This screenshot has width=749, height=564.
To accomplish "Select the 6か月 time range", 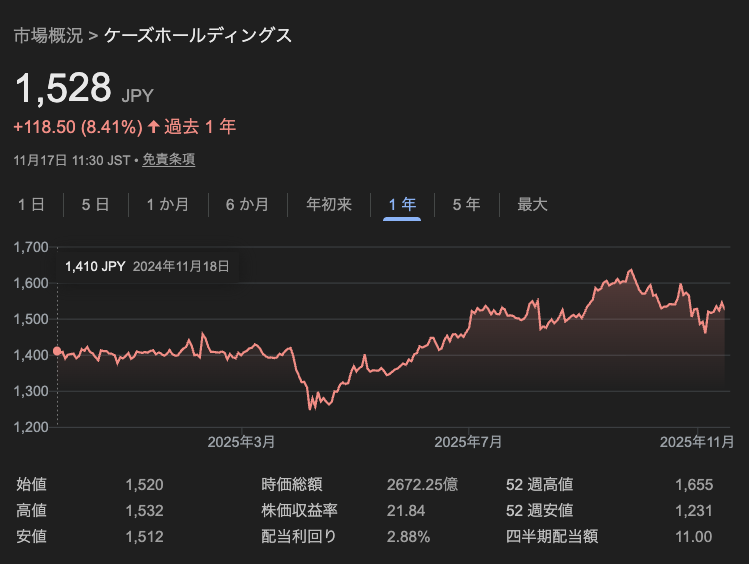I will tap(247, 205).
